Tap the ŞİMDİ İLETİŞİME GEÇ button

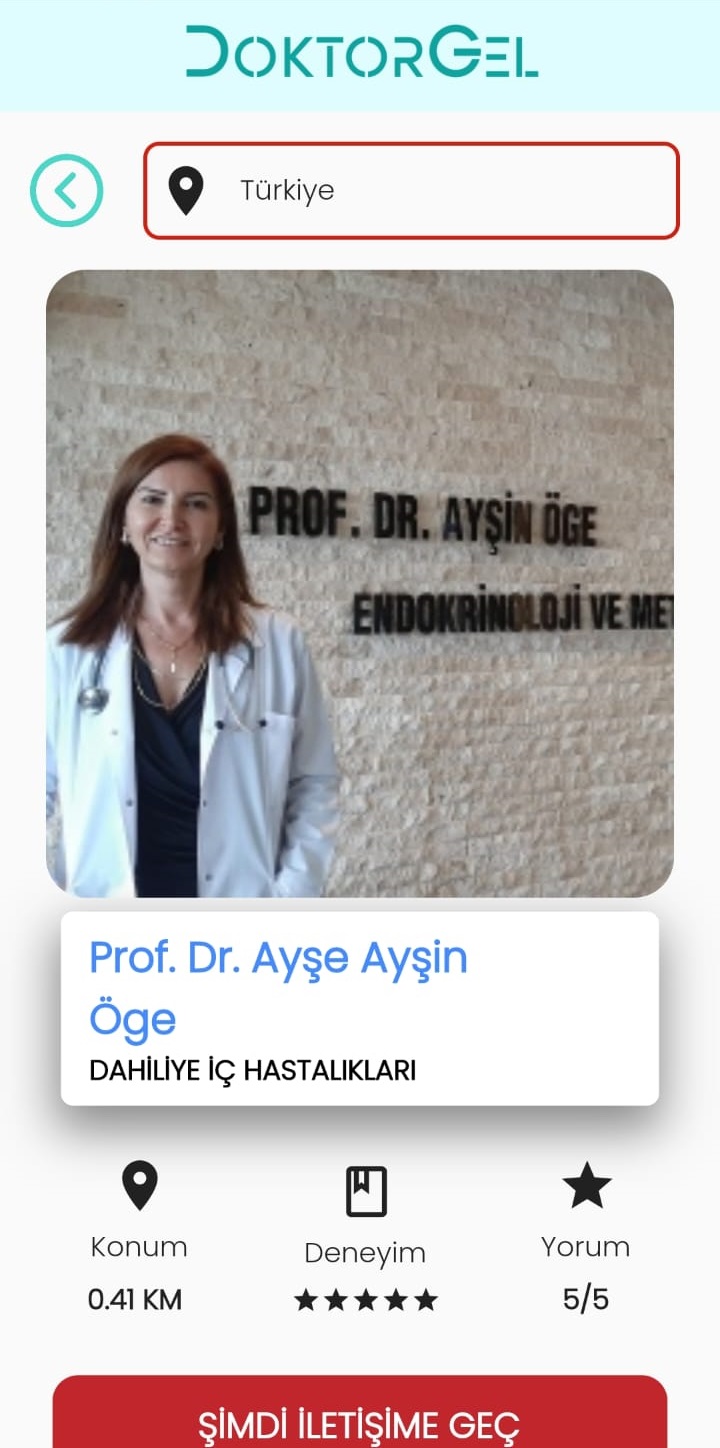click(360, 1420)
